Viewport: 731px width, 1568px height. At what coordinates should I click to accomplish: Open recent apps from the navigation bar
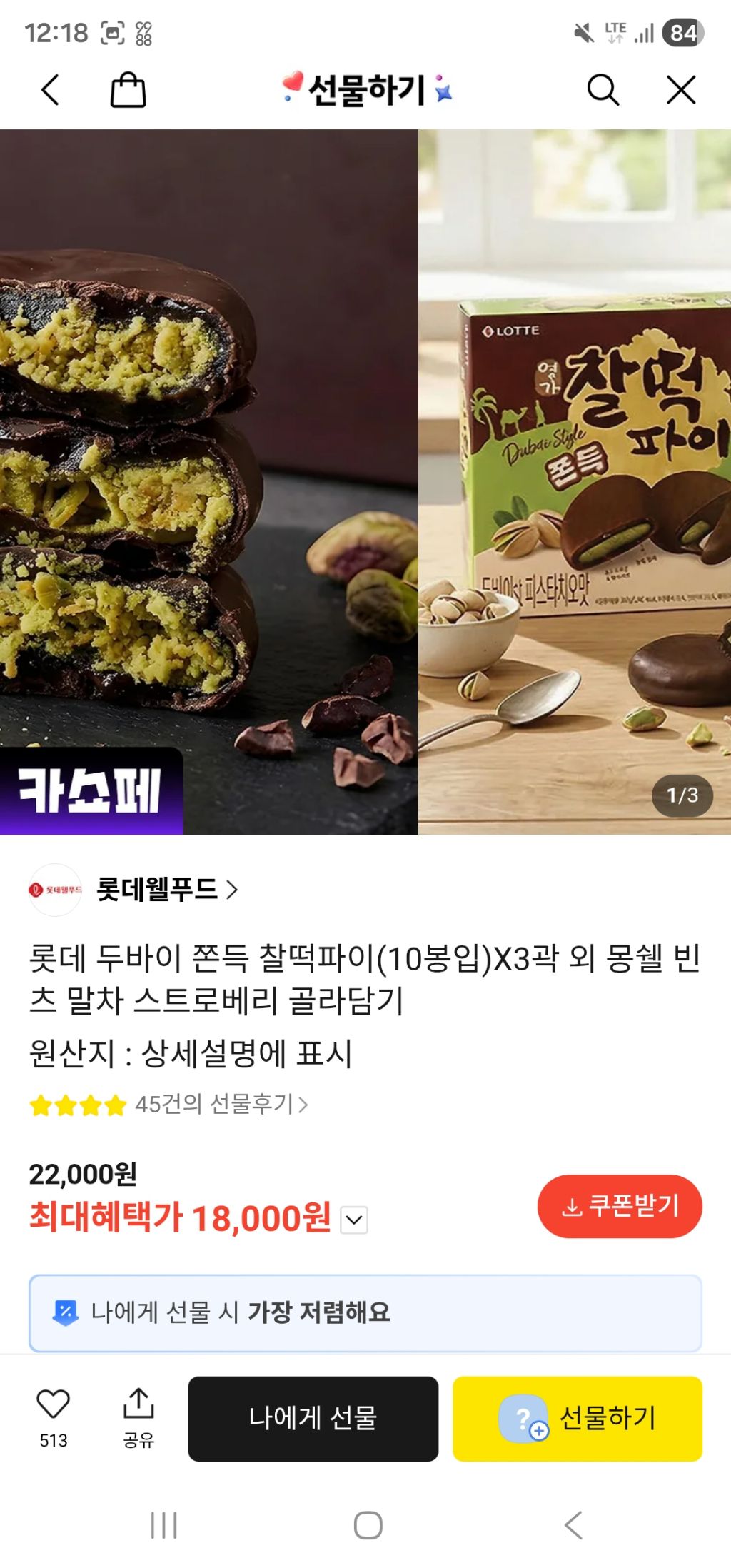tap(164, 1525)
